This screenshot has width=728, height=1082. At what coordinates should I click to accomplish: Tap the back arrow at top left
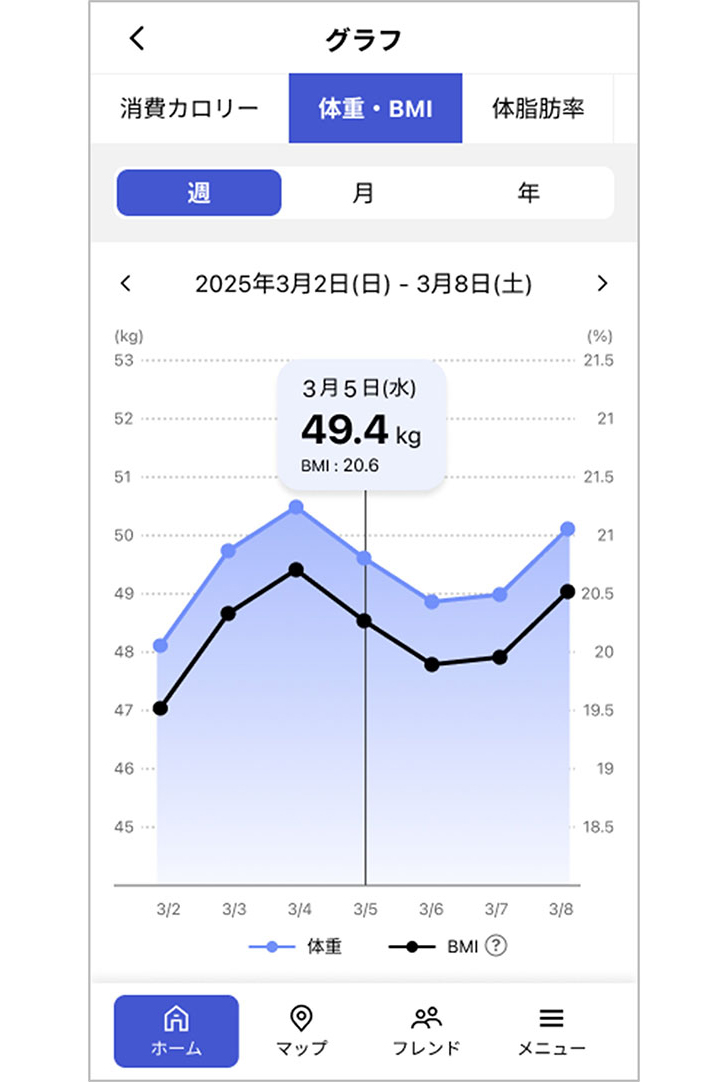136,37
